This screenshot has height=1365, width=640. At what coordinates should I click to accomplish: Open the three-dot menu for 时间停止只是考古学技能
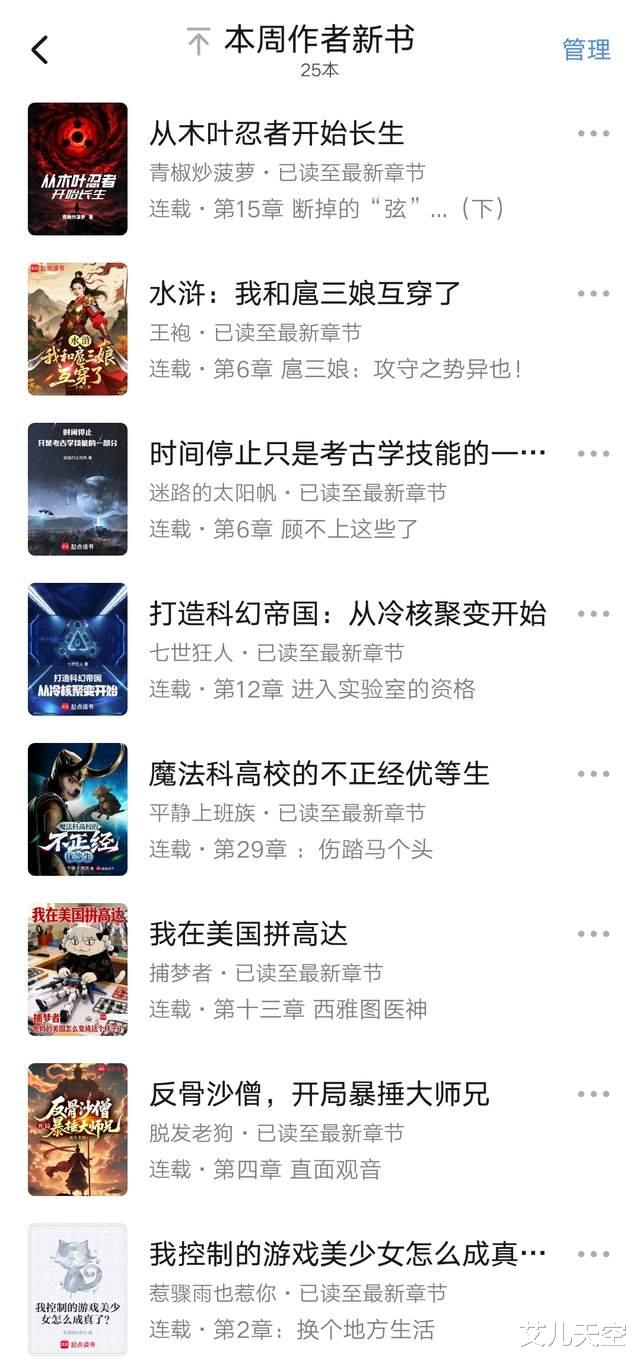(593, 453)
